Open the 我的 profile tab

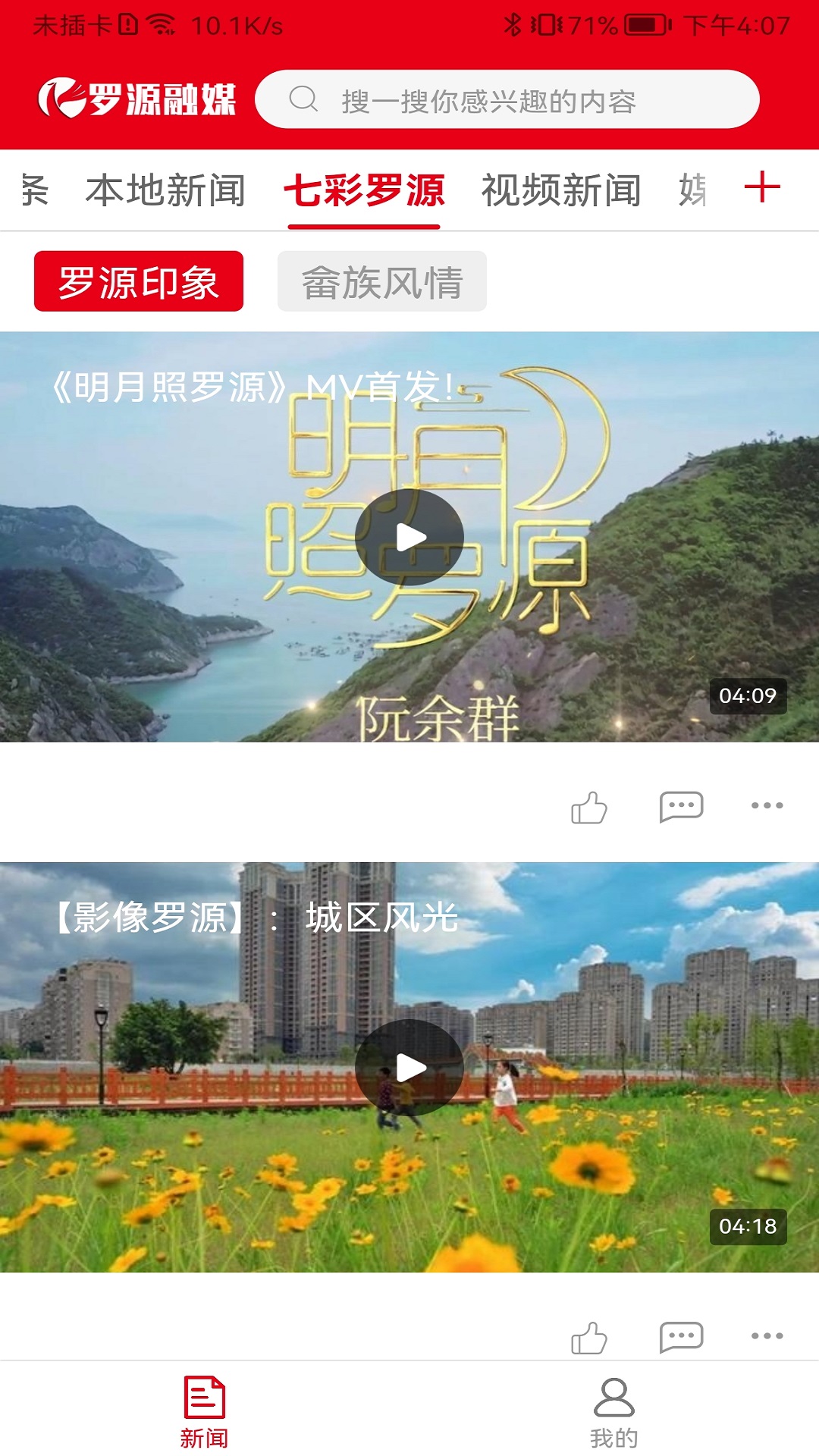tap(613, 1411)
